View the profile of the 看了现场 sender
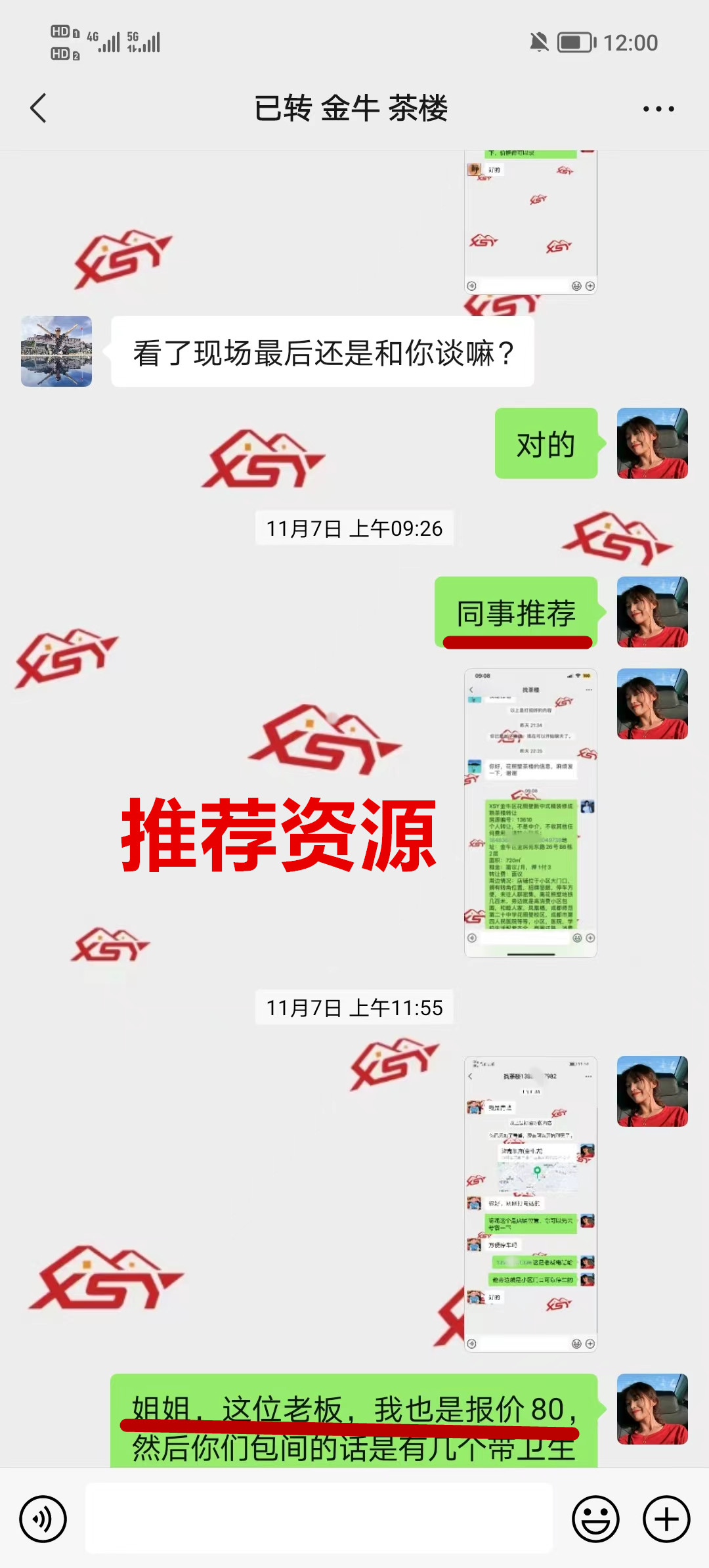 click(56, 351)
